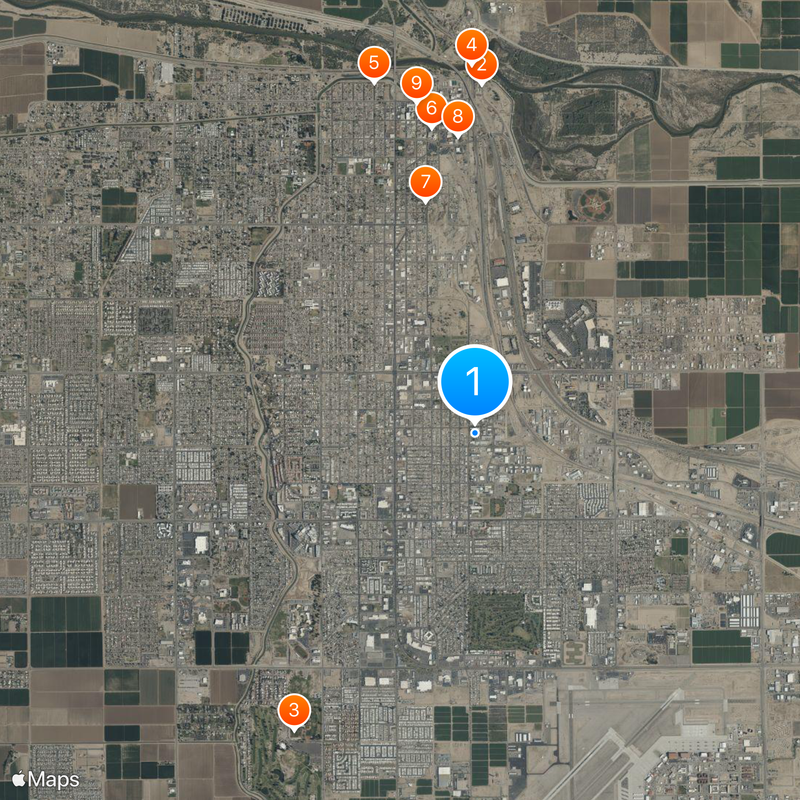
Task: Select orange pin number 6
Action: (x=431, y=107)
